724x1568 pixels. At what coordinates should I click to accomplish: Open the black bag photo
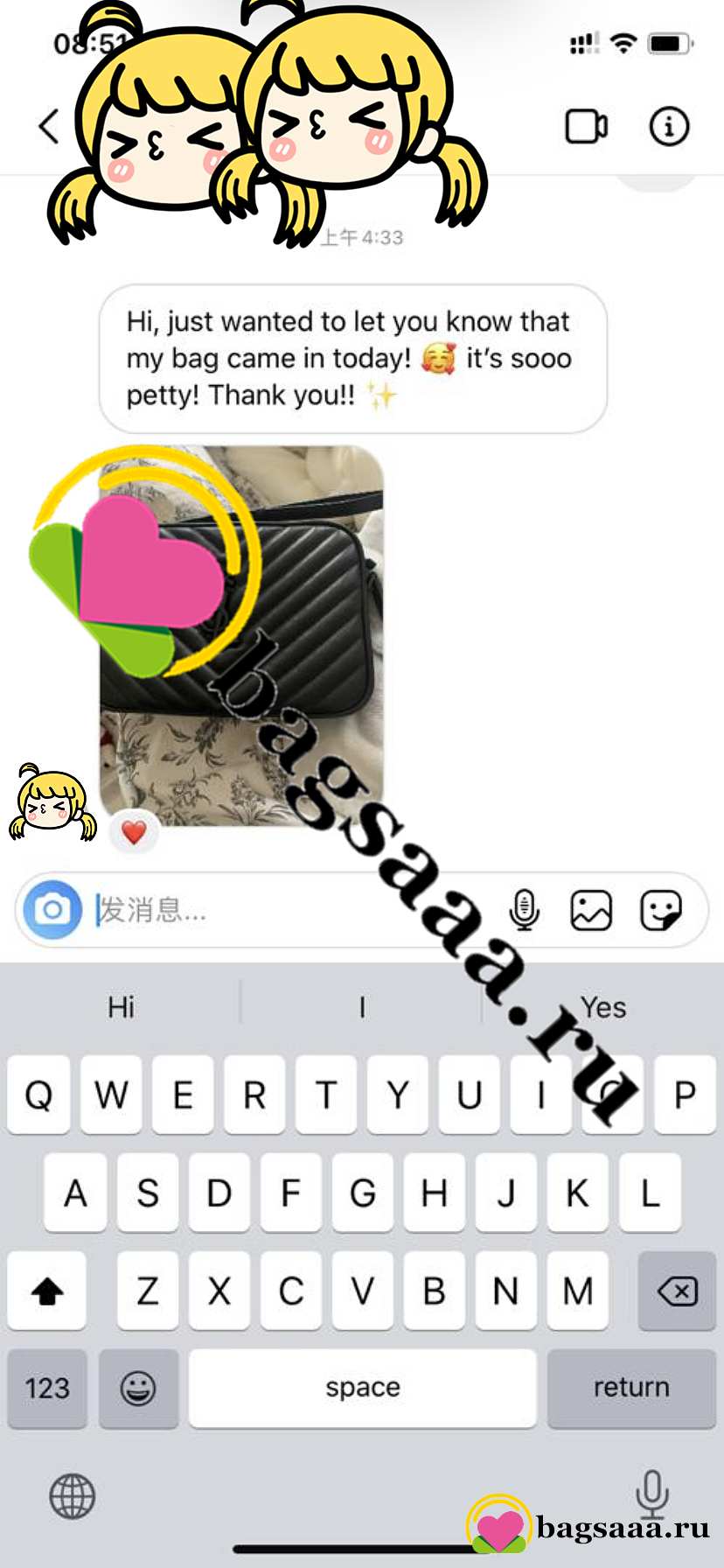(241, 636)
